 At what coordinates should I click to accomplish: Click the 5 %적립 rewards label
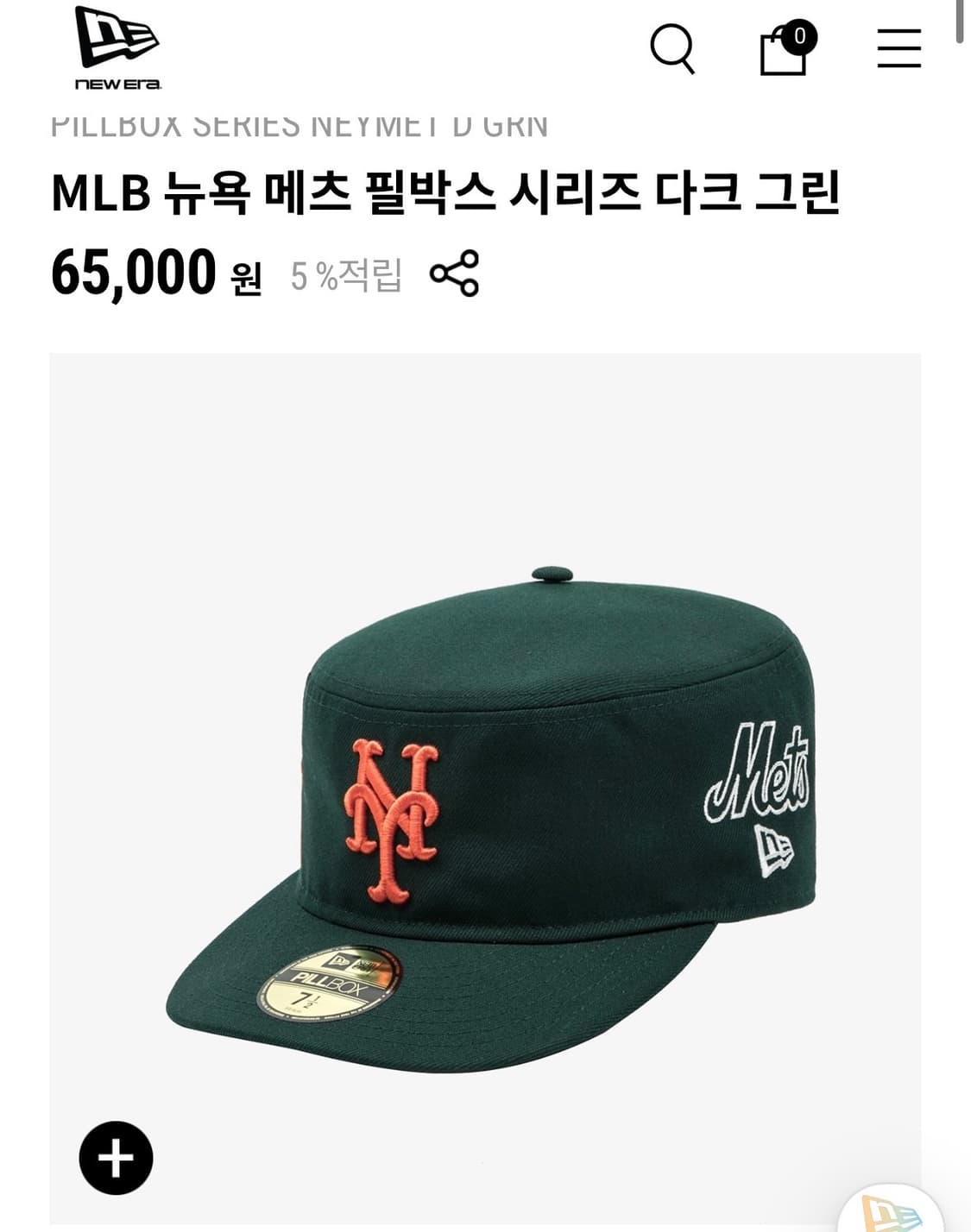pyautogui.click(x=344, y=274)
